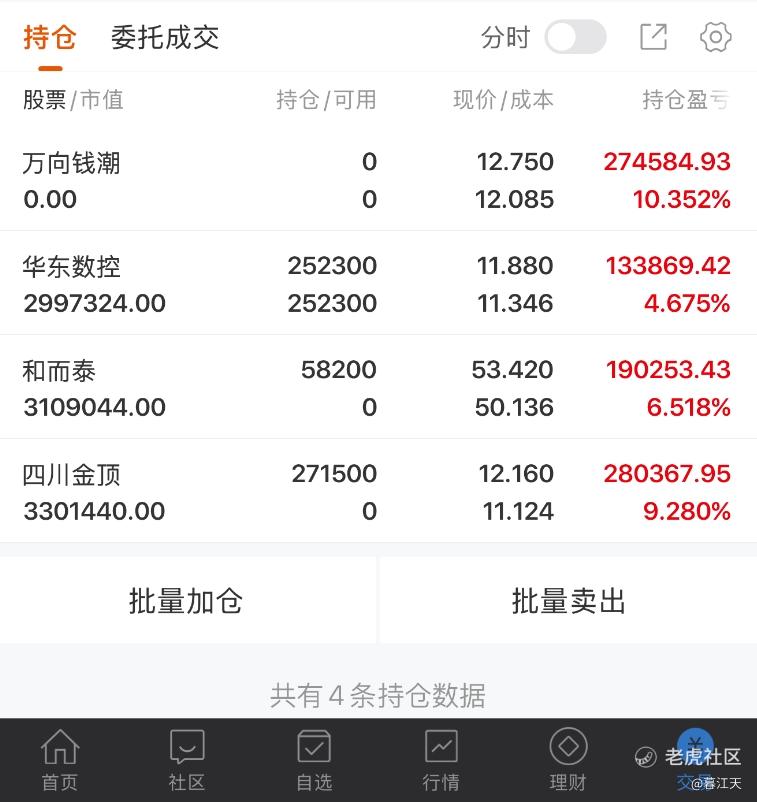Go to the 理财 tab
Image resolution: width=757 pixels, height=802 pixels.
click(568, 760)
